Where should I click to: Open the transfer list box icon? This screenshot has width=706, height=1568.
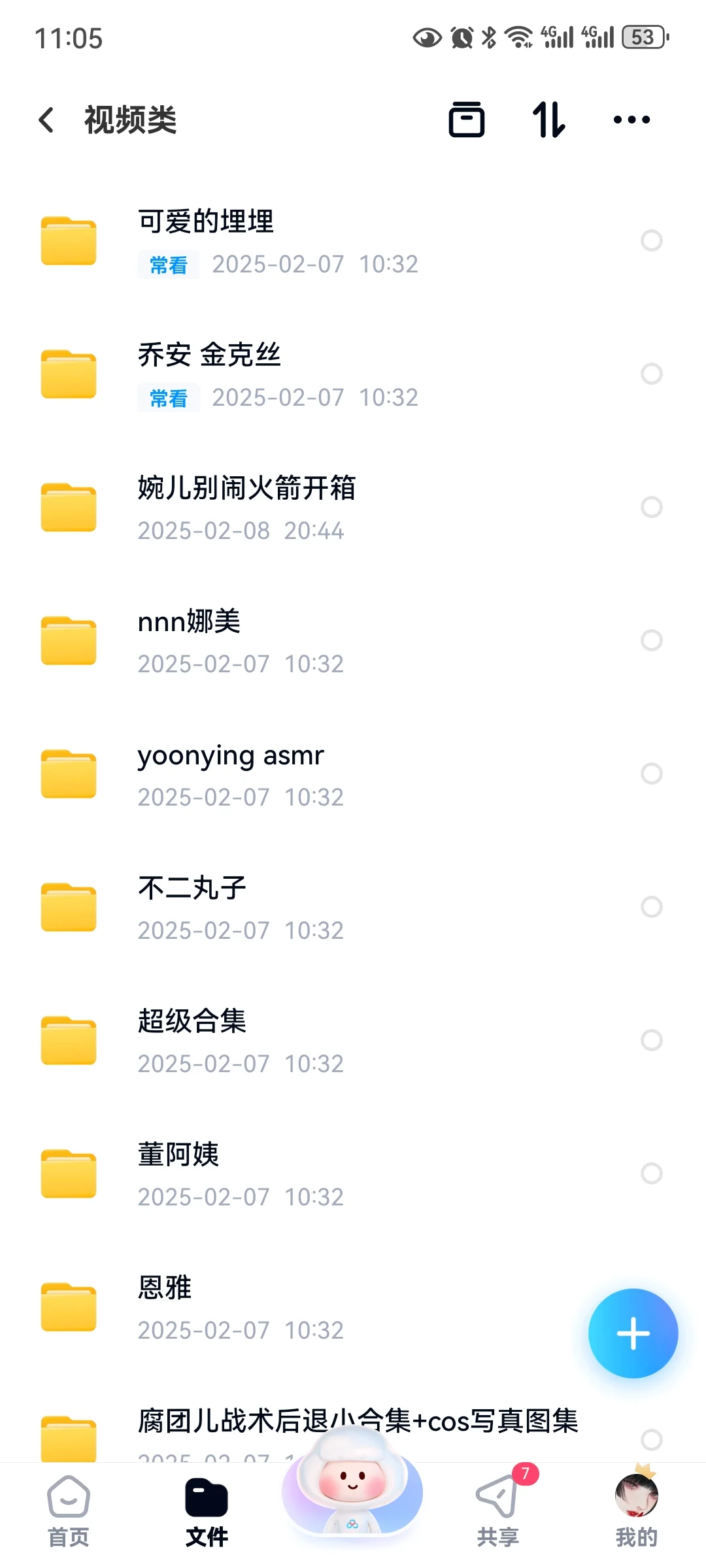click(467, 120)
